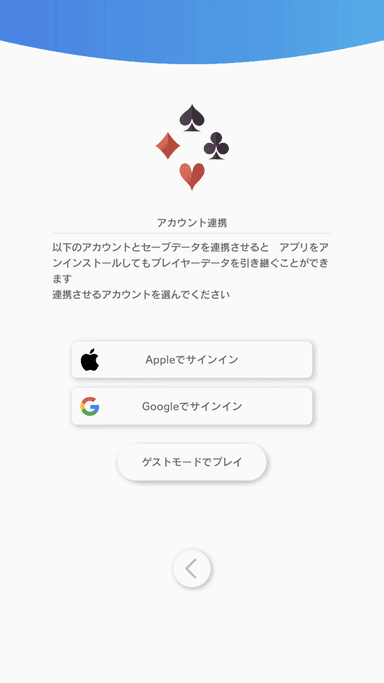
Task: Choose Googleでサインイン
Action: 192,406
